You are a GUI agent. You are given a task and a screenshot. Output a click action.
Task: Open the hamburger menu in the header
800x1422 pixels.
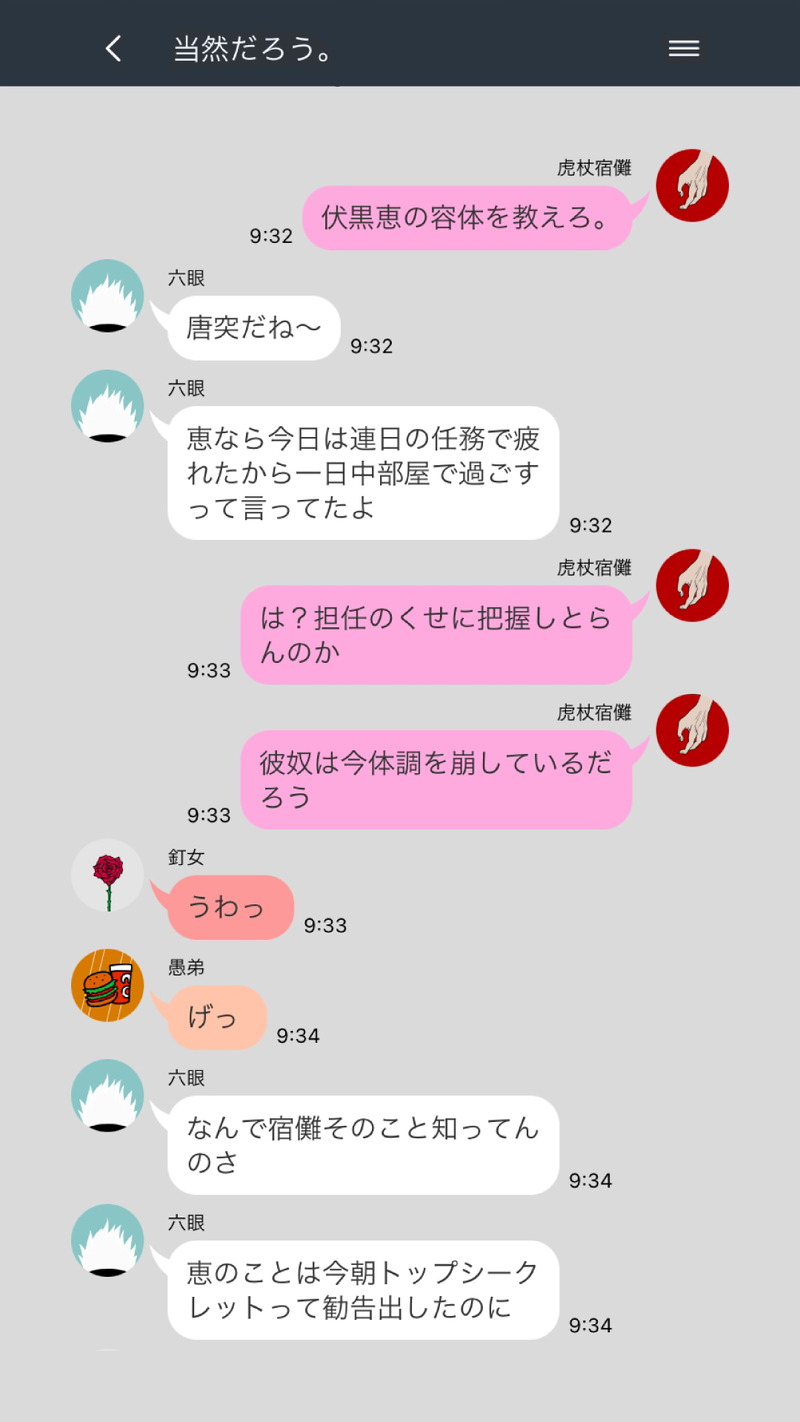point(684,48)
